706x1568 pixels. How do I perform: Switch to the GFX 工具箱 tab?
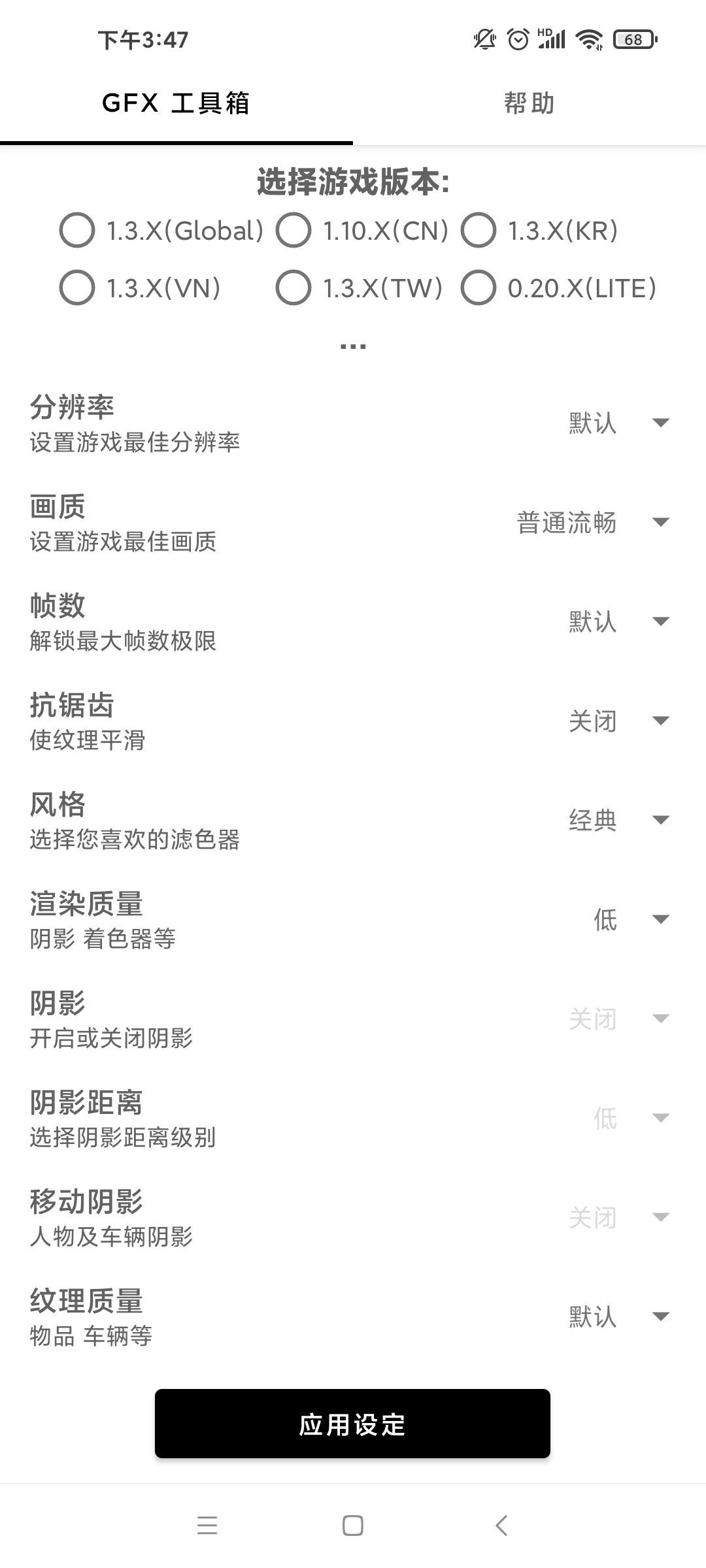point(176,103)
